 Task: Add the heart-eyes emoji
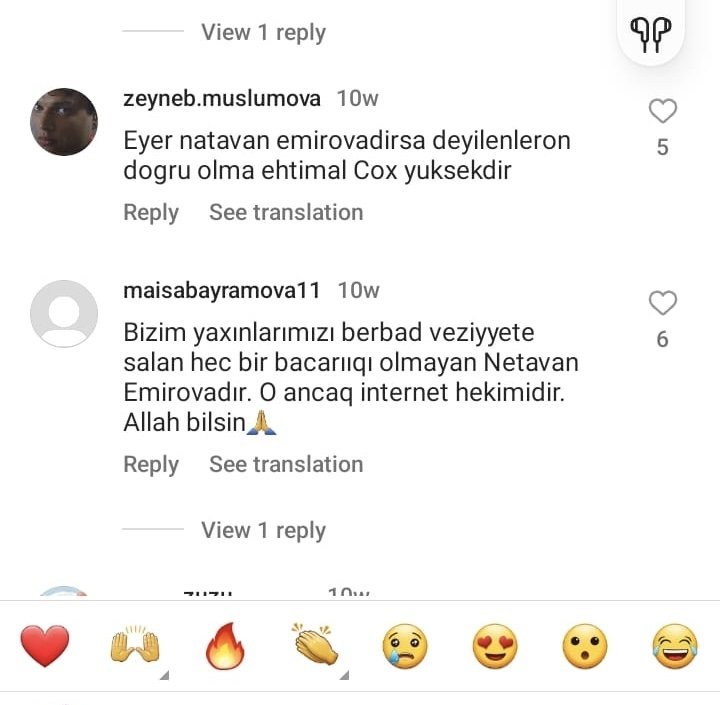[495, 646]
